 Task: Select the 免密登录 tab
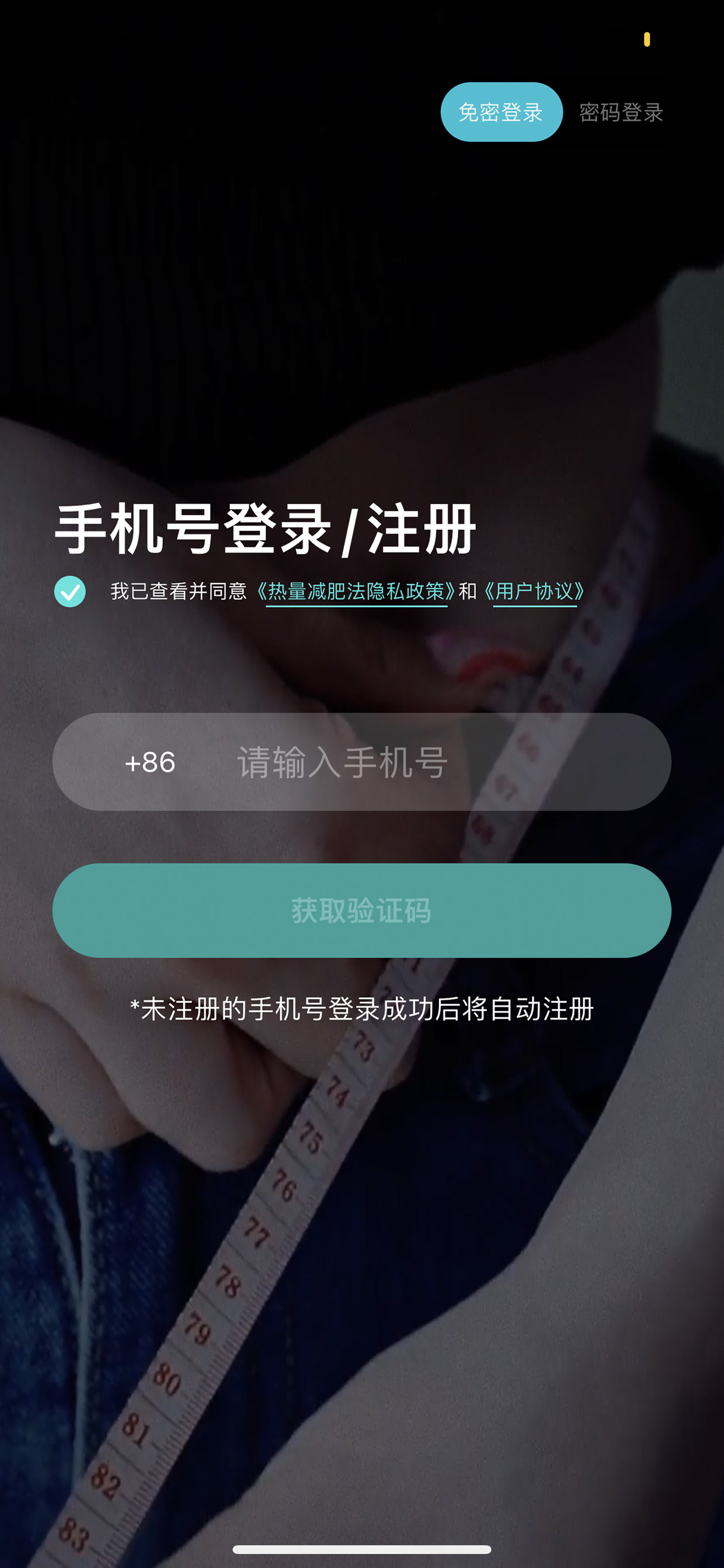(x=502, y=112)
